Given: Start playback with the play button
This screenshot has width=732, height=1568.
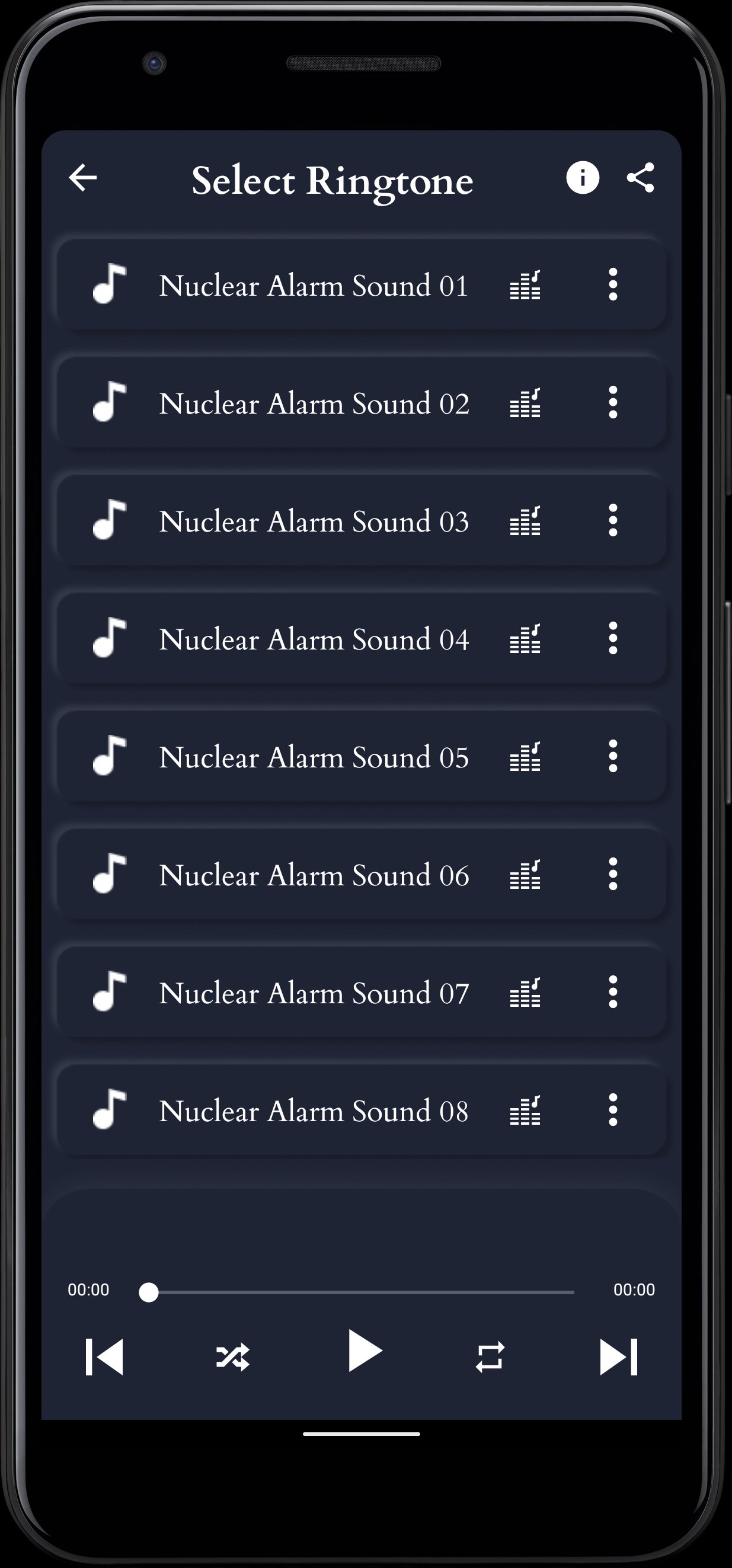Looking at the screenshot, I should point(364,1351).
